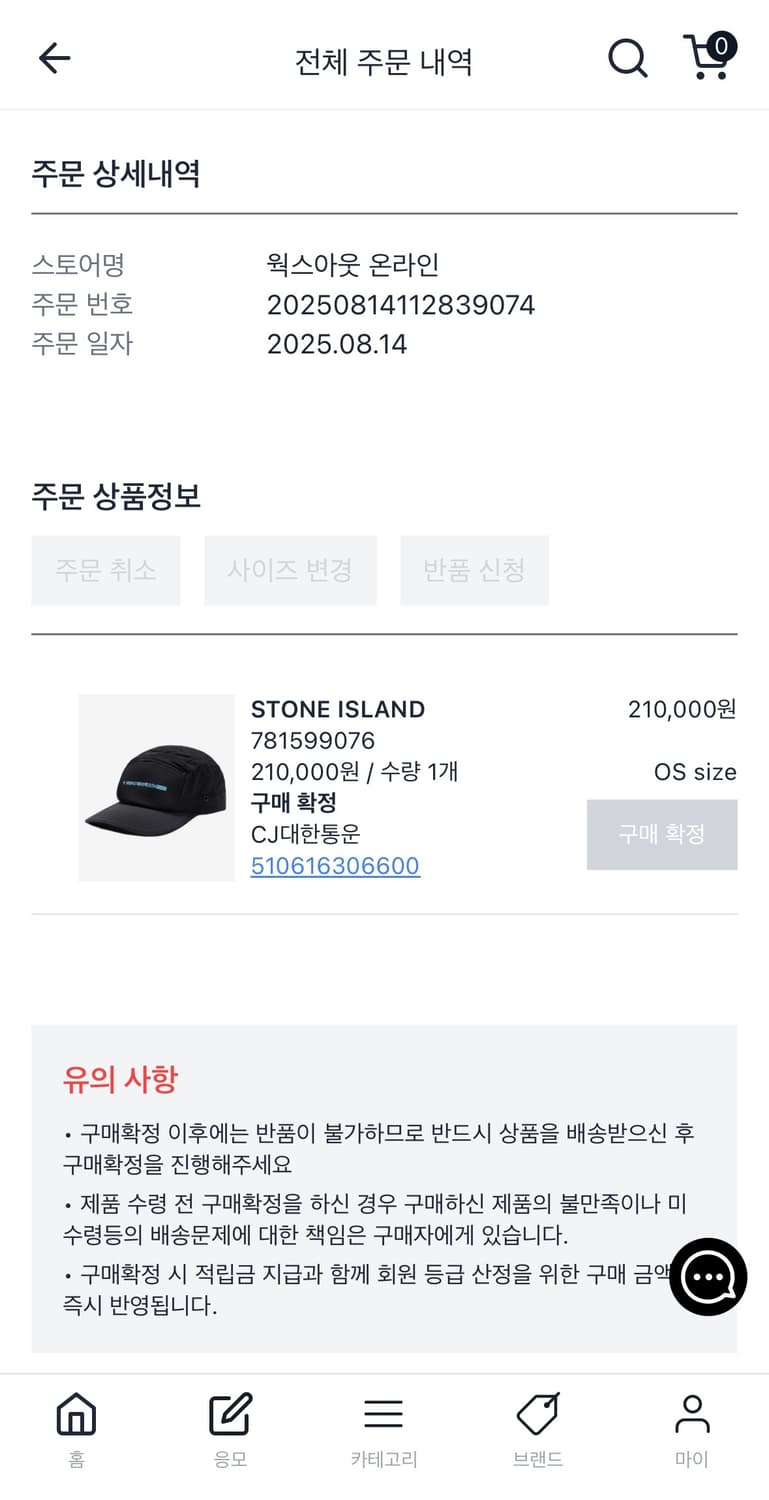Tap the back arrow
769x1500 pixels.
[54, 58]
